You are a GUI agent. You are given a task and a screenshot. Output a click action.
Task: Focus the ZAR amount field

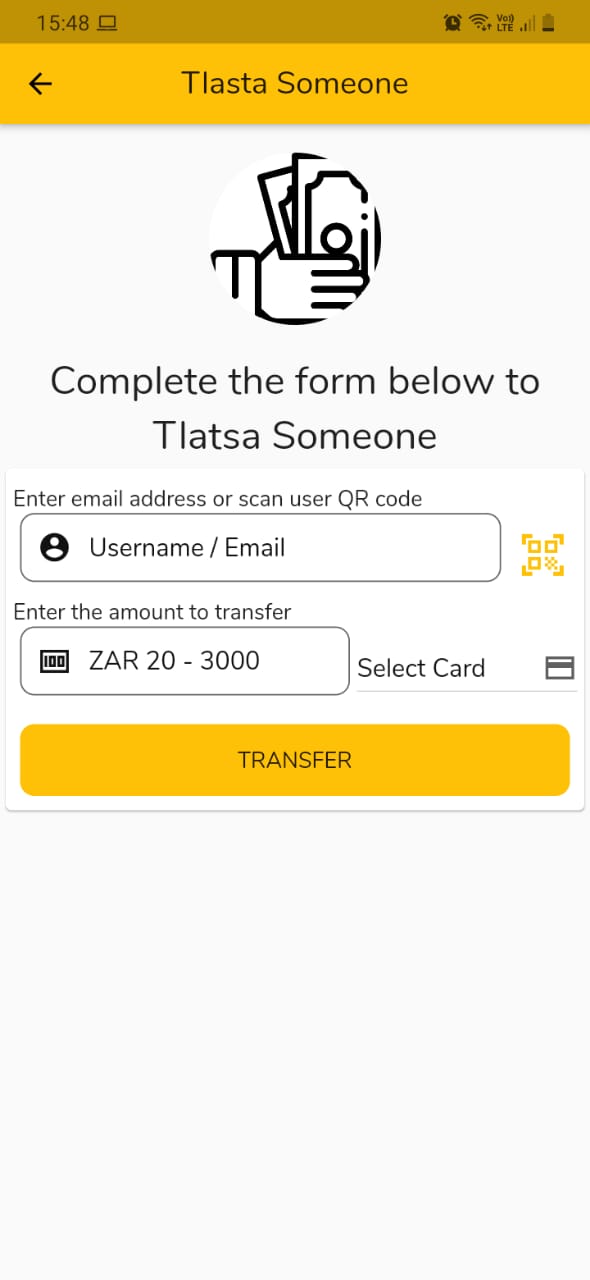[x=185, y=661]
